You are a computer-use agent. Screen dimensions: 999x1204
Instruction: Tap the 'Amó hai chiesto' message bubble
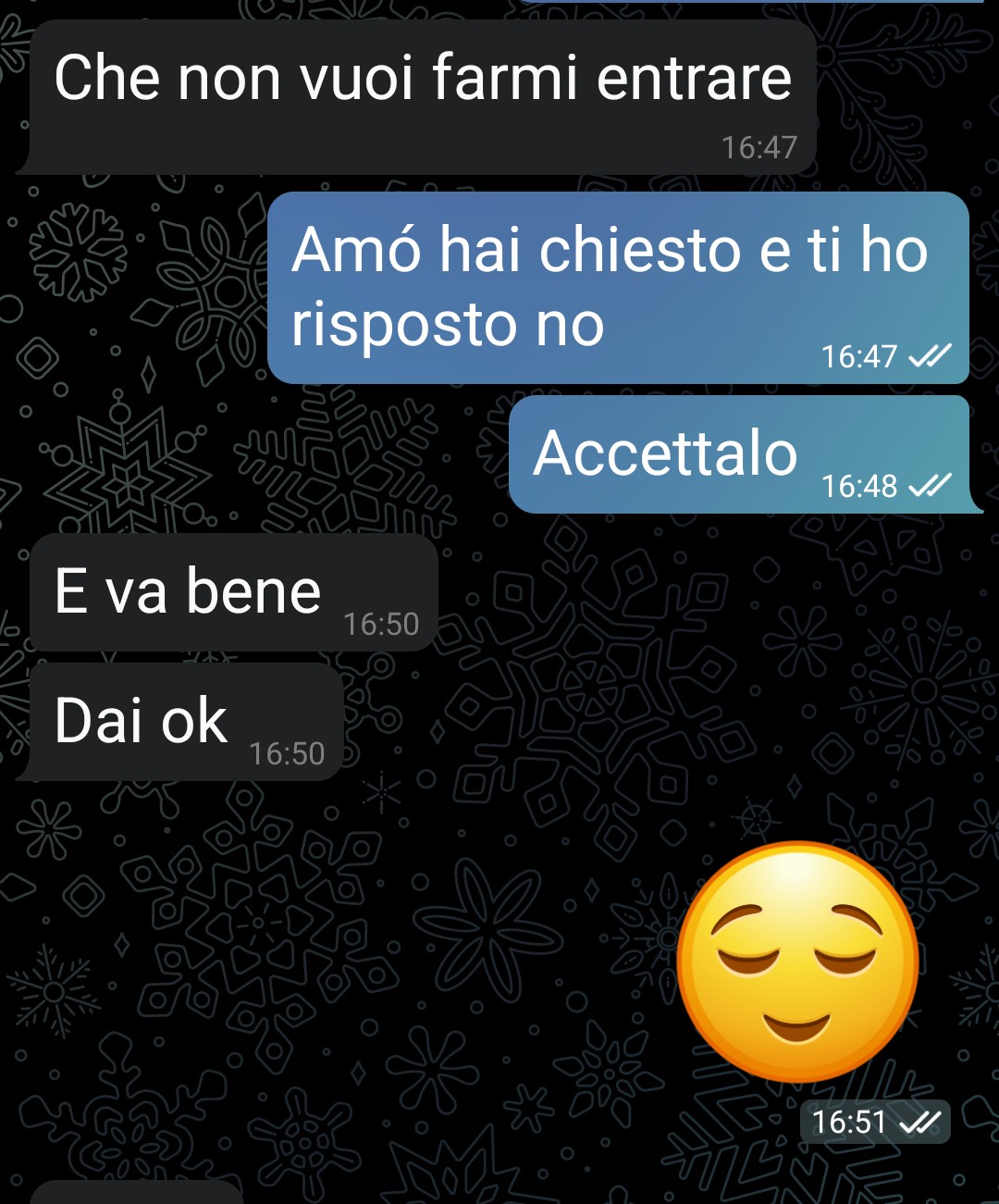[616, 288]
